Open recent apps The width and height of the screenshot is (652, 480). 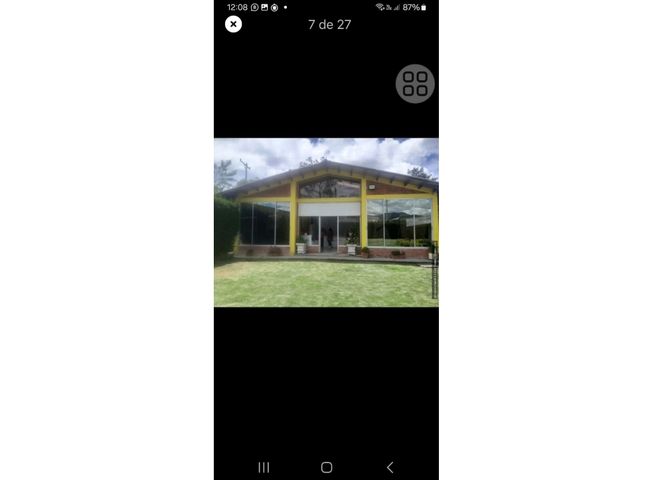click(264, 467)
